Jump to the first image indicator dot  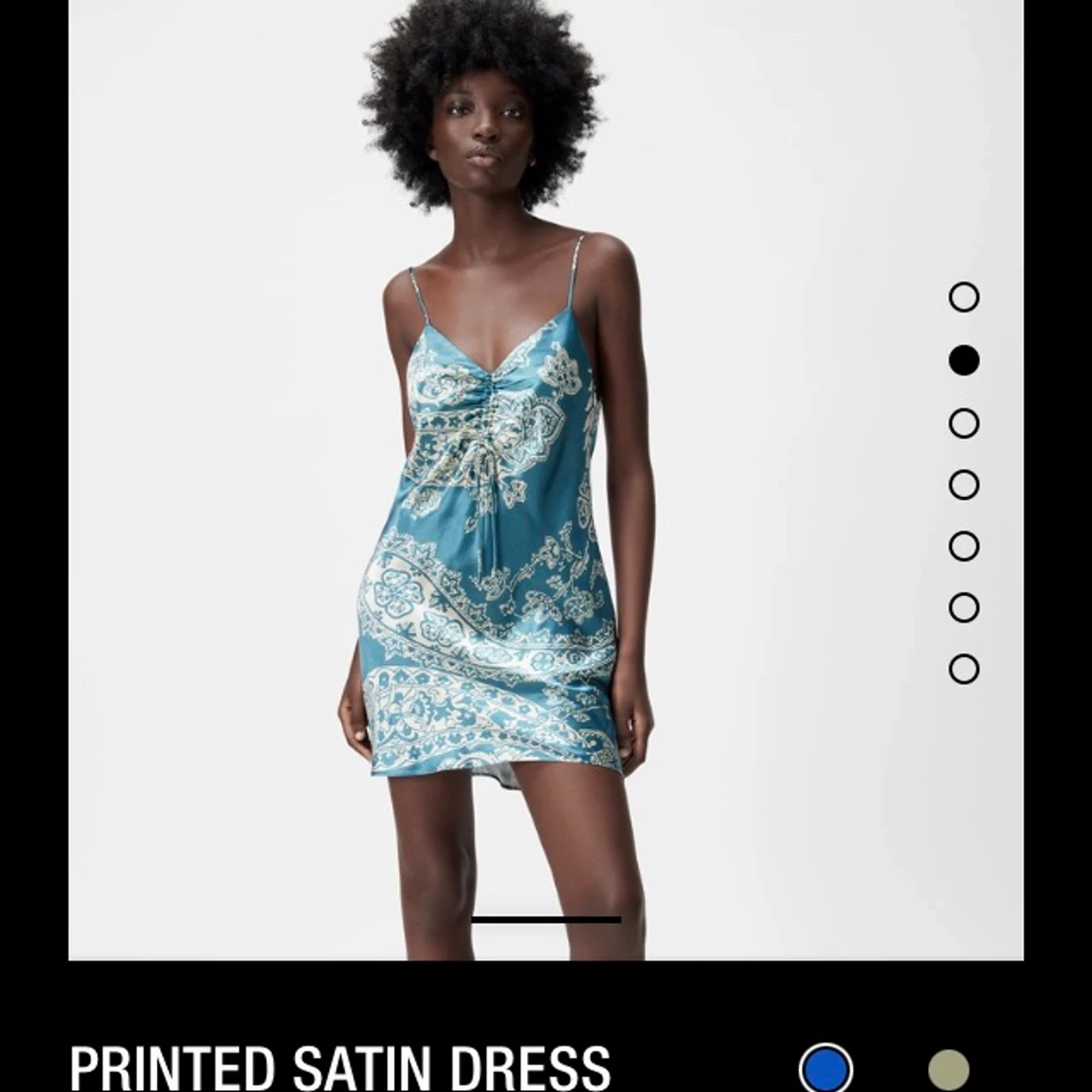point(964,297)
